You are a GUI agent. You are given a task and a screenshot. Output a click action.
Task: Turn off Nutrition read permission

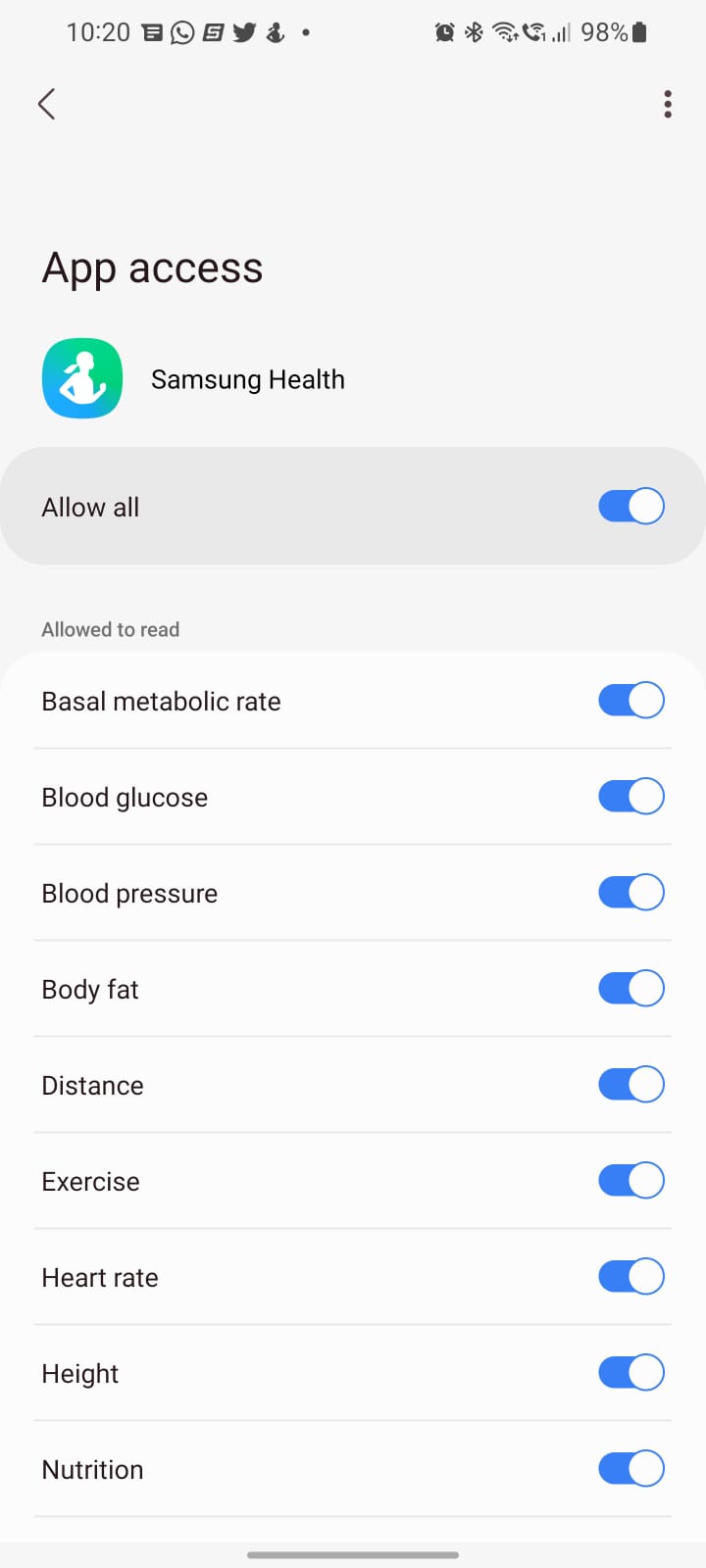coord(630,1469)
